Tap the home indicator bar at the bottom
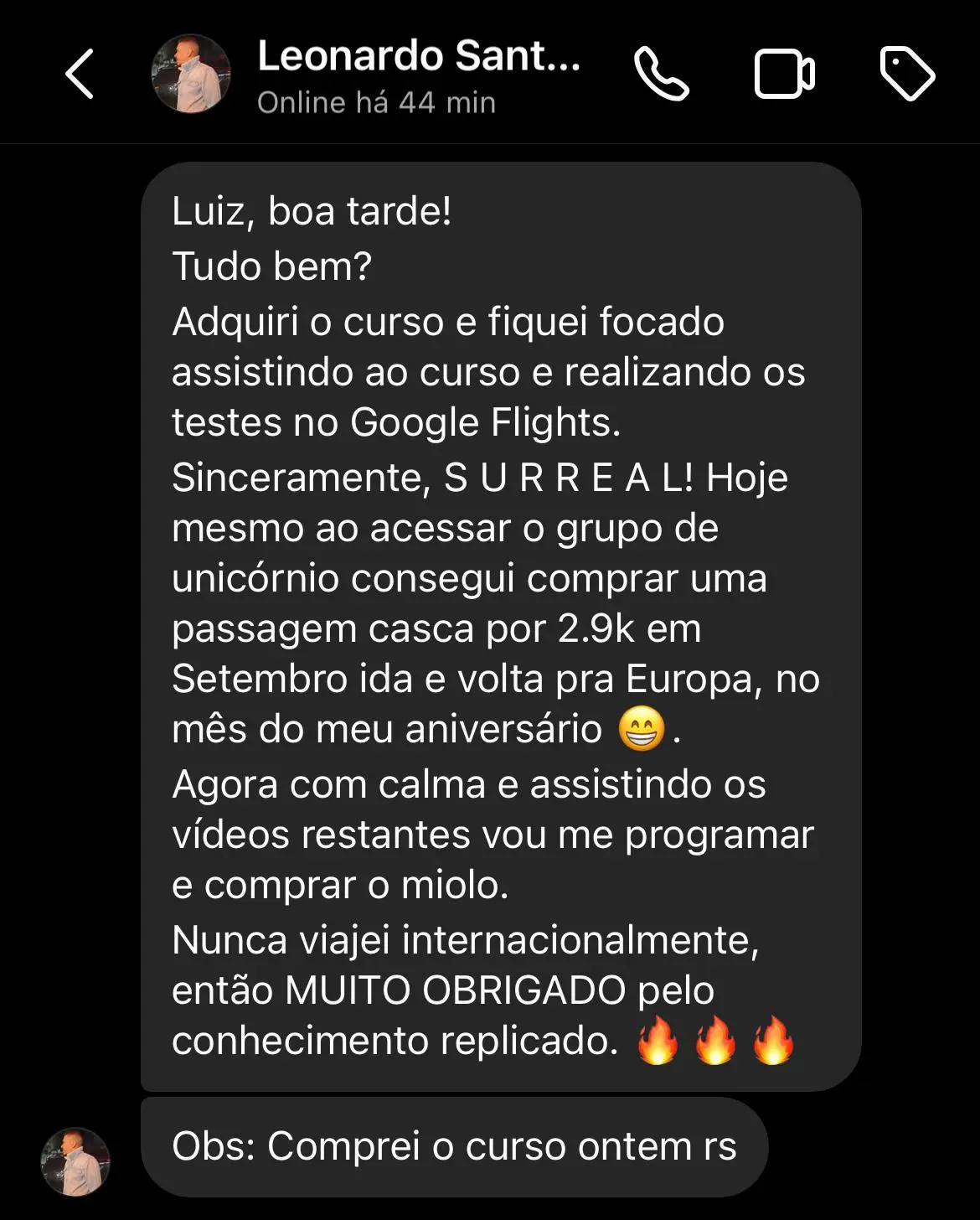The height and width of the screenshot is (1220, 980). (x=490, y=1212)
